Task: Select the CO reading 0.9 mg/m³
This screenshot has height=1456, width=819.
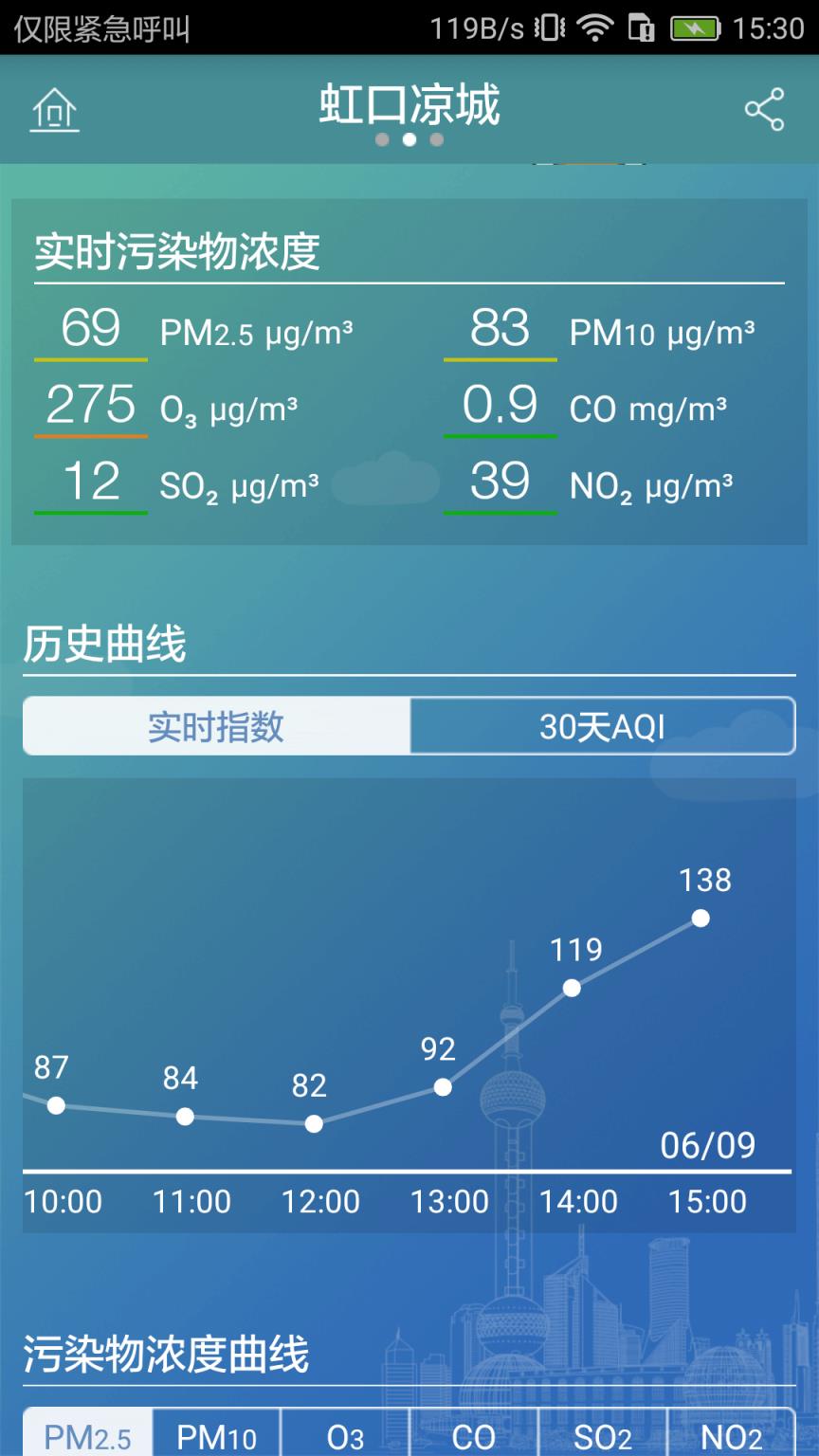Action: pyautogui.click(x=500, y=405)
